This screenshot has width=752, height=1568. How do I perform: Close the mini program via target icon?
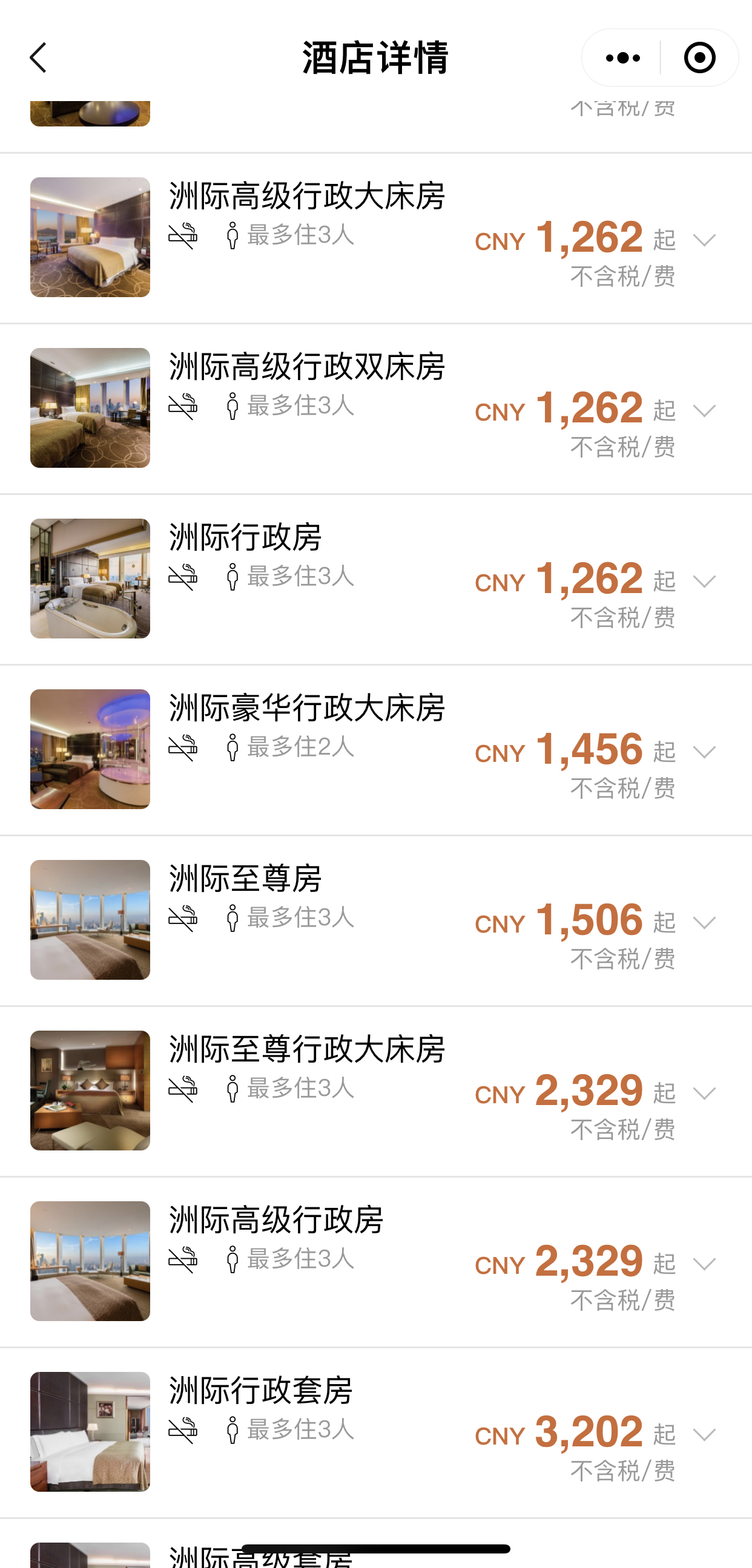[699, 58]
